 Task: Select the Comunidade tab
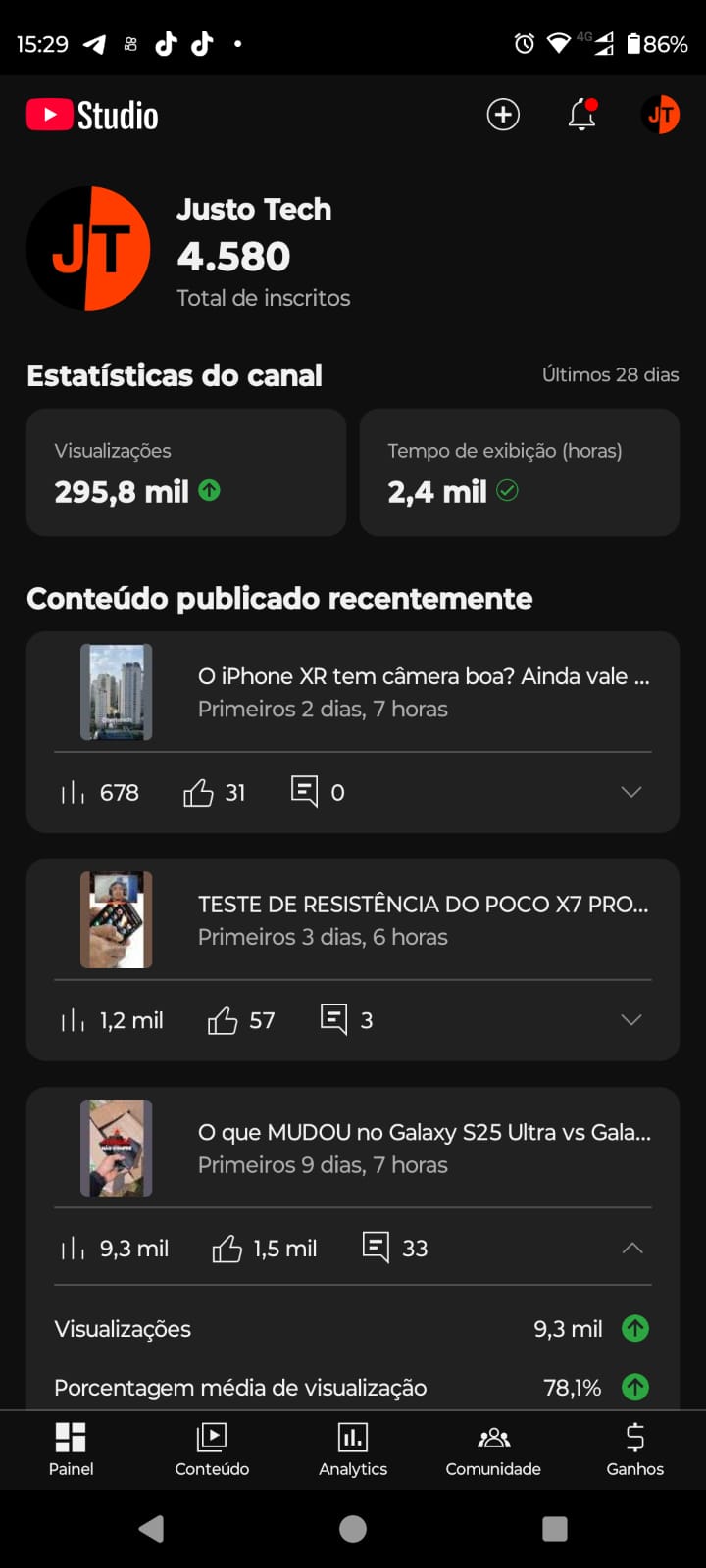pyautogui.click(x=493, y=1449)
